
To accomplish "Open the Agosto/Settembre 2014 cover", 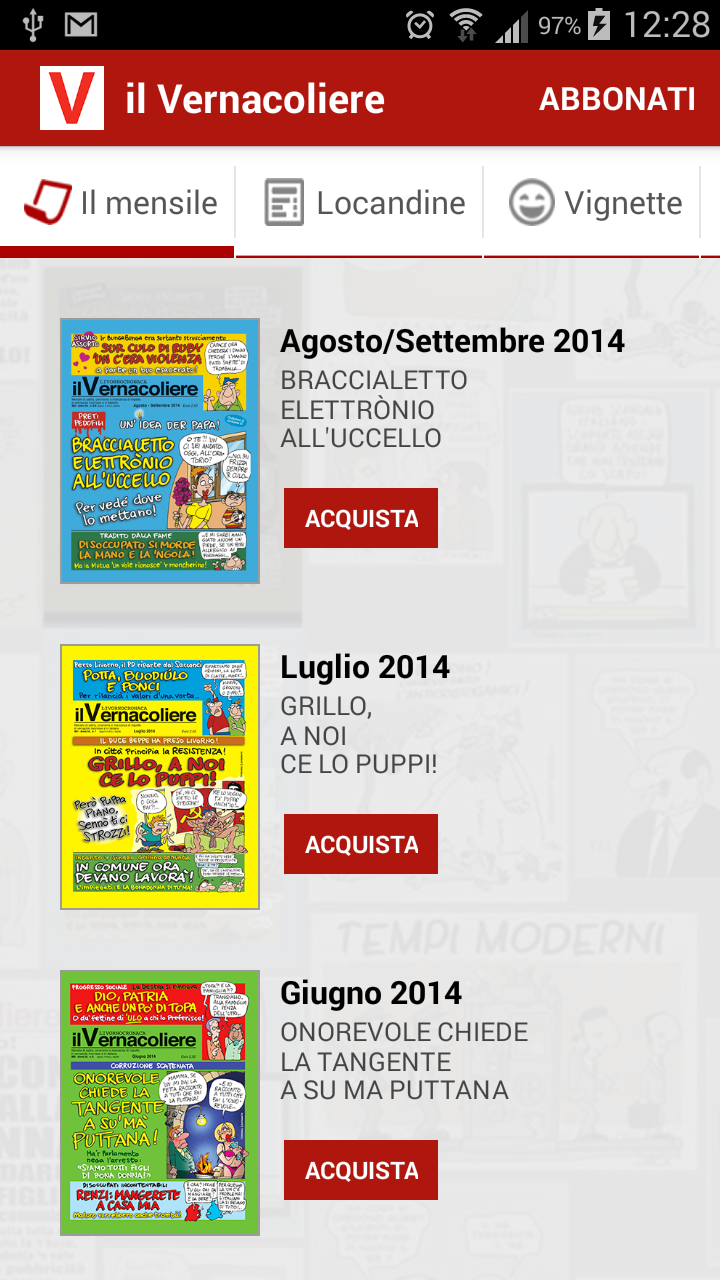I will [160, 450].
